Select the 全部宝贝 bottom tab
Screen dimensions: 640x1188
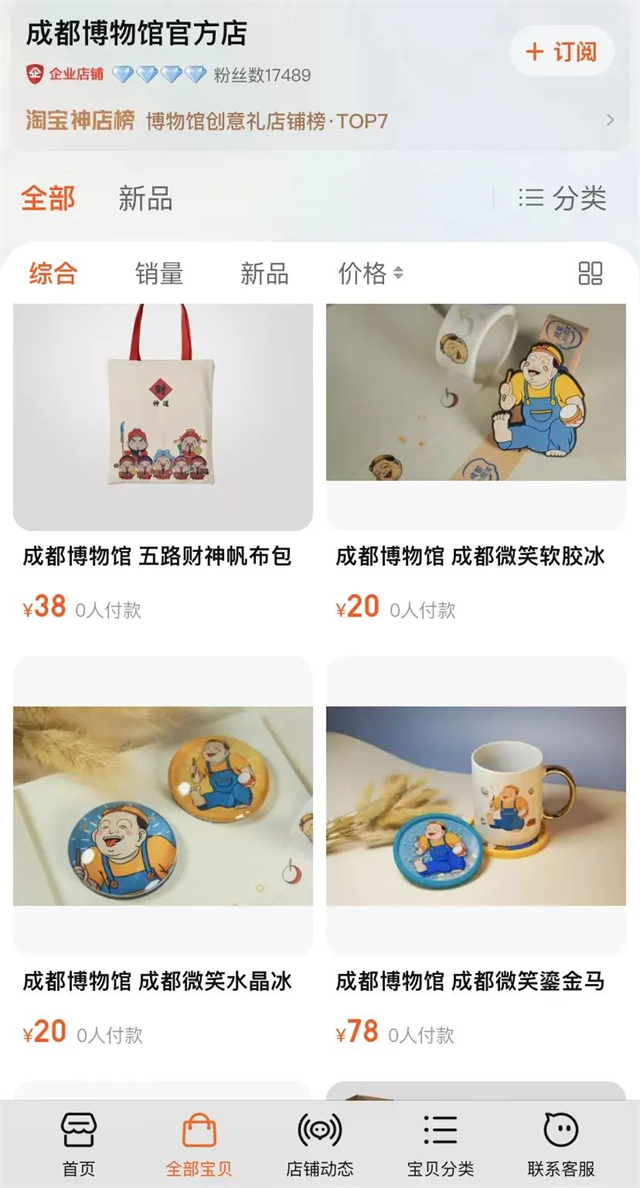pos(199,1144)
